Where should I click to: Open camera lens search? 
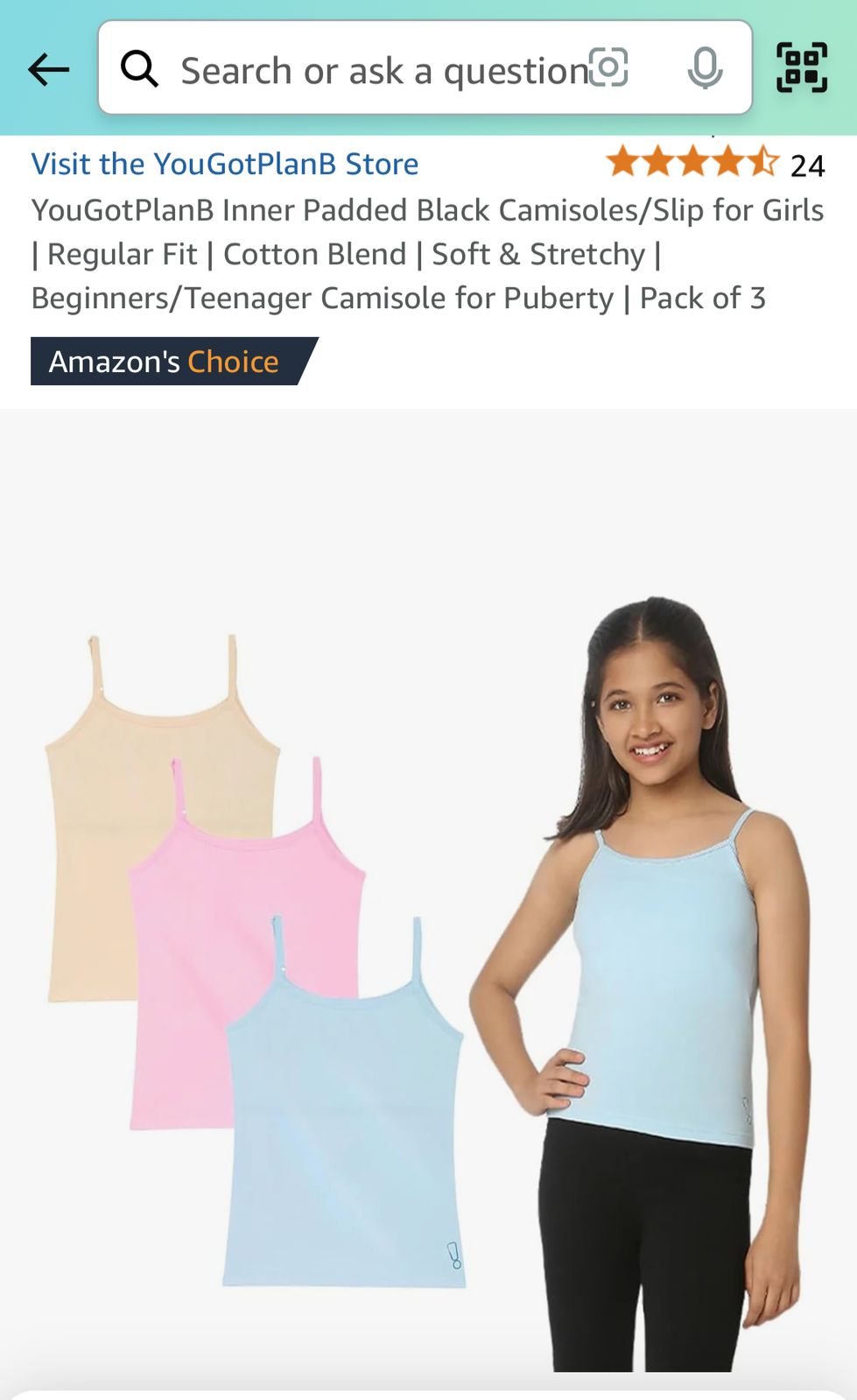608,67
